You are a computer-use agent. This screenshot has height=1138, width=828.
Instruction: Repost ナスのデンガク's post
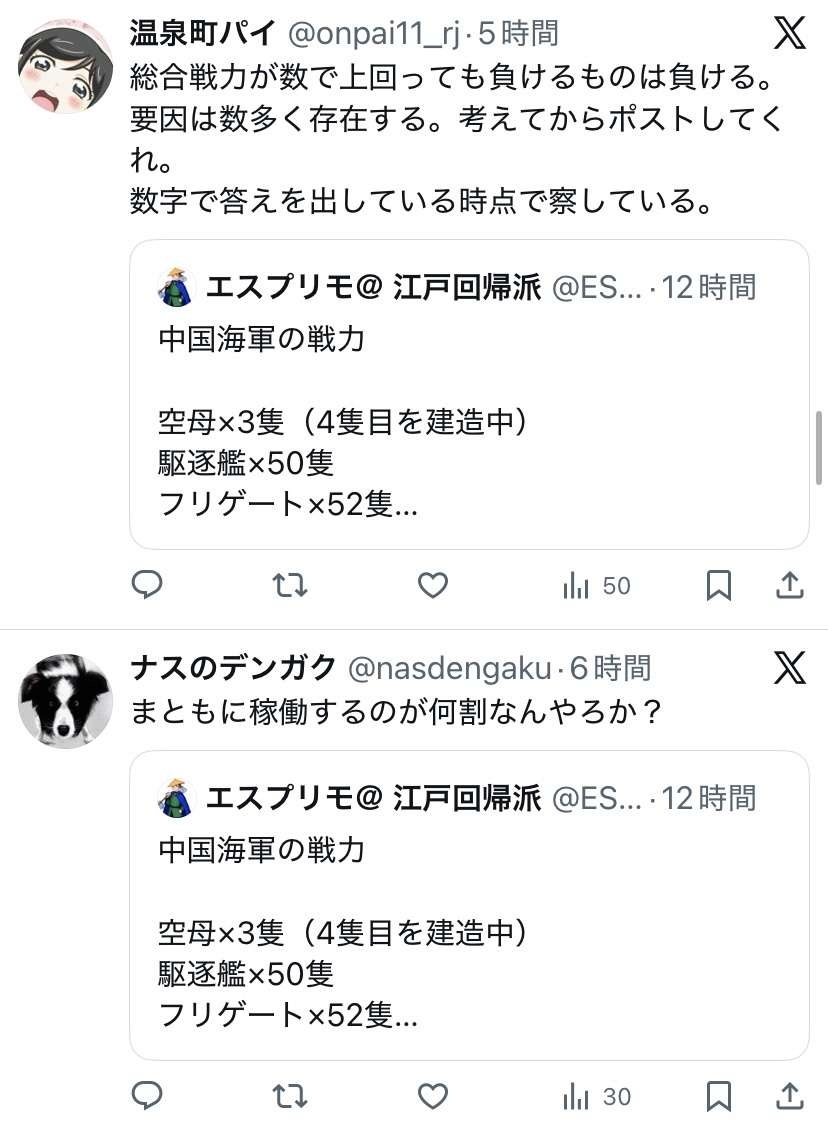(290, 1097)
